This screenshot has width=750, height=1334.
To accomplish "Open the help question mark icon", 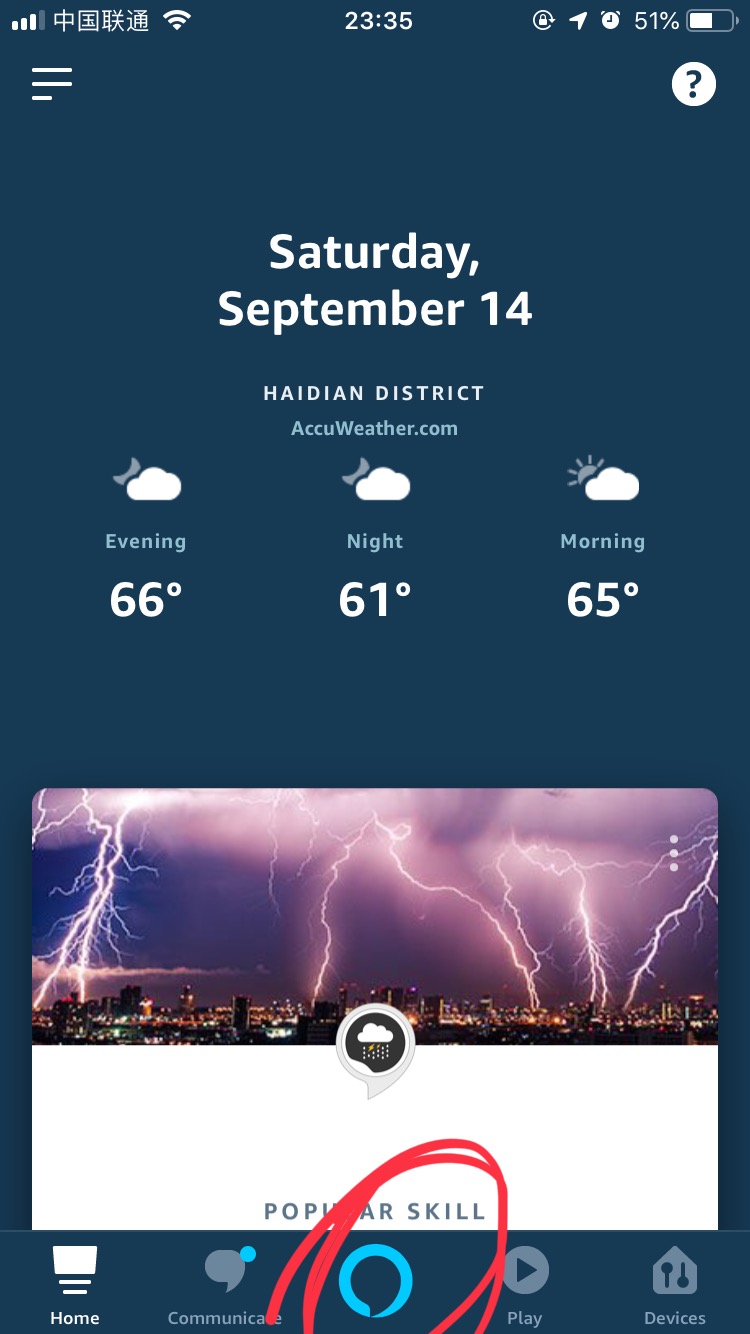I will coord(693,84).
